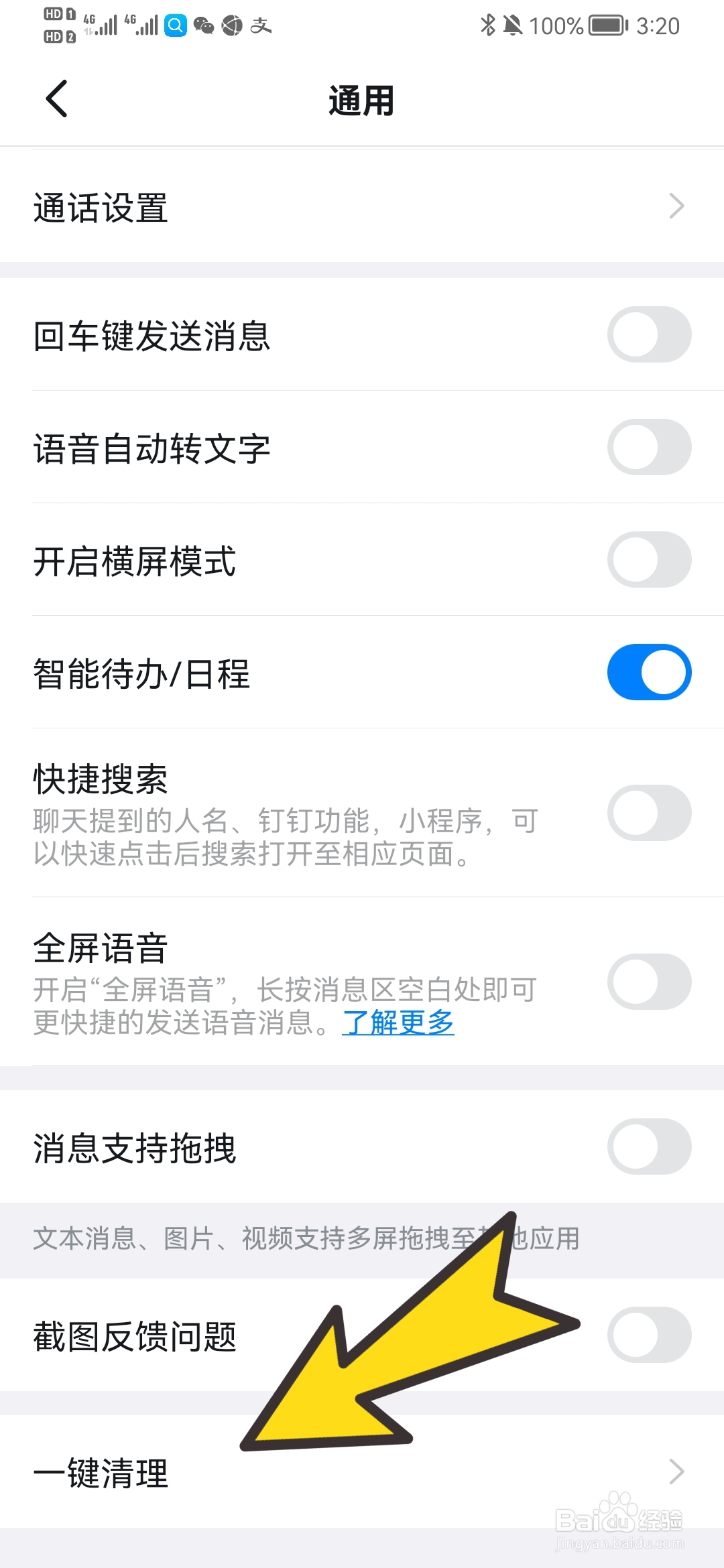
Task: Click the globe browser icon in the status bar
Action: click(x=231, y=25)
